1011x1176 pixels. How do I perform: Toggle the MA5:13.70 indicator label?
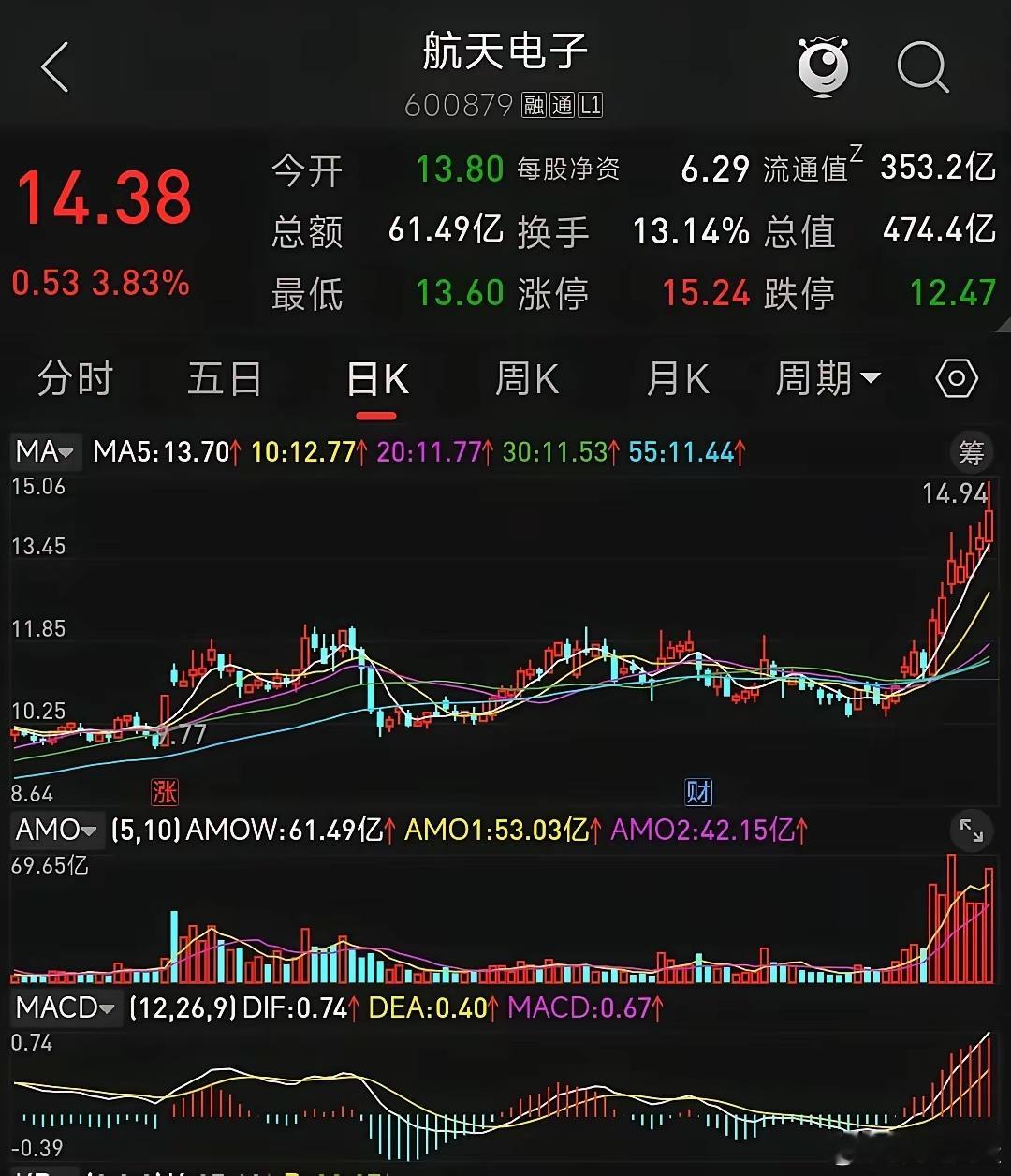pyautogui.click(x=164, y=452)
